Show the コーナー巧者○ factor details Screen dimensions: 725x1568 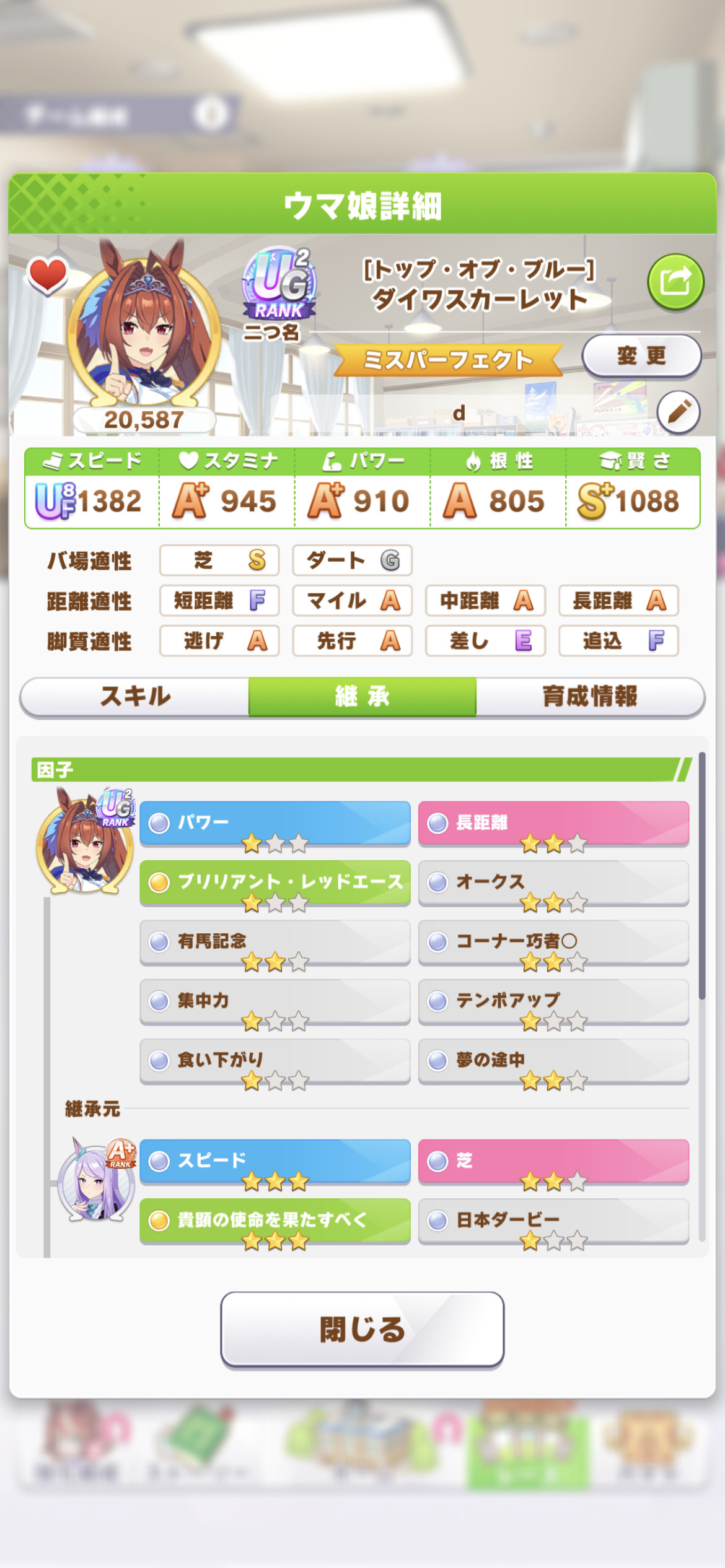tap(553, 943)
